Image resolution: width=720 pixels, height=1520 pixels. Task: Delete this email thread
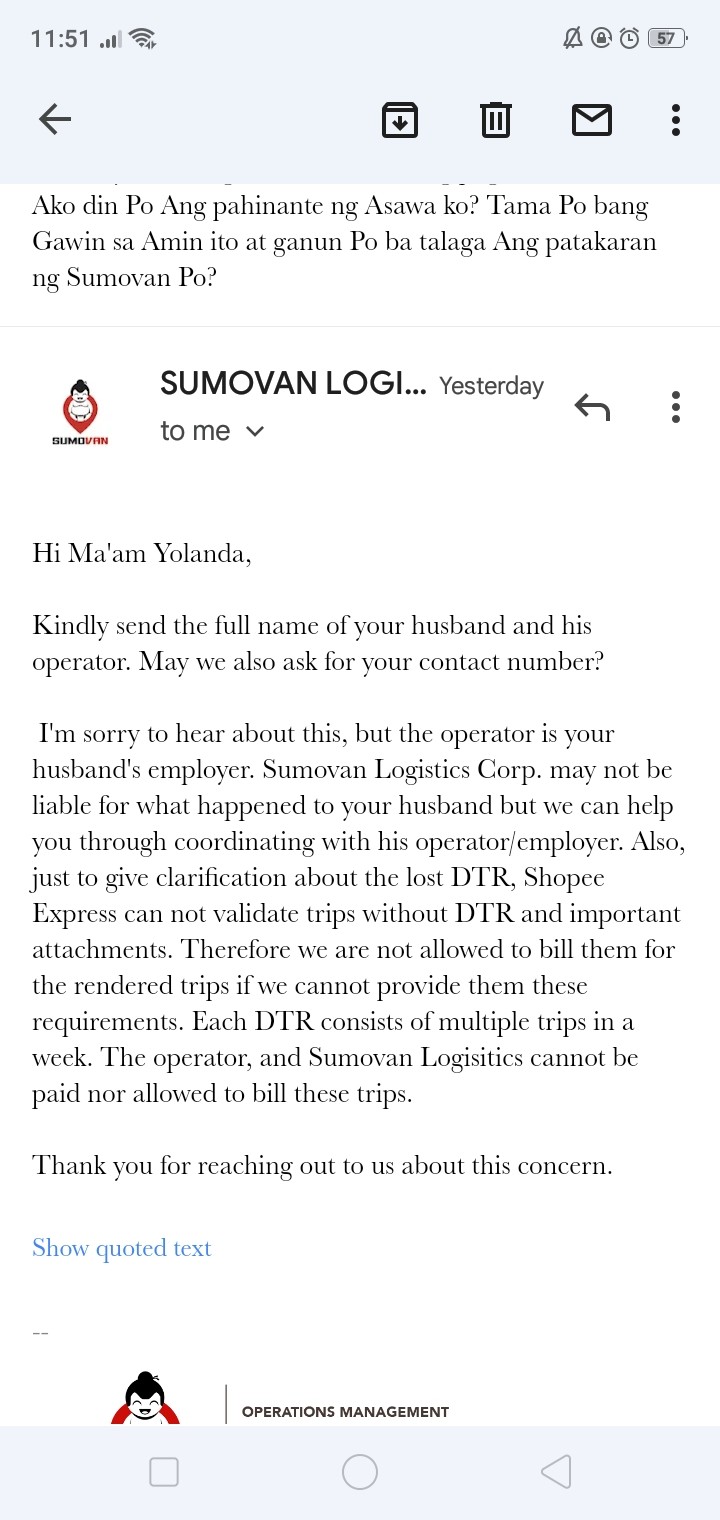pyautogui.click(x=495, y=120)
